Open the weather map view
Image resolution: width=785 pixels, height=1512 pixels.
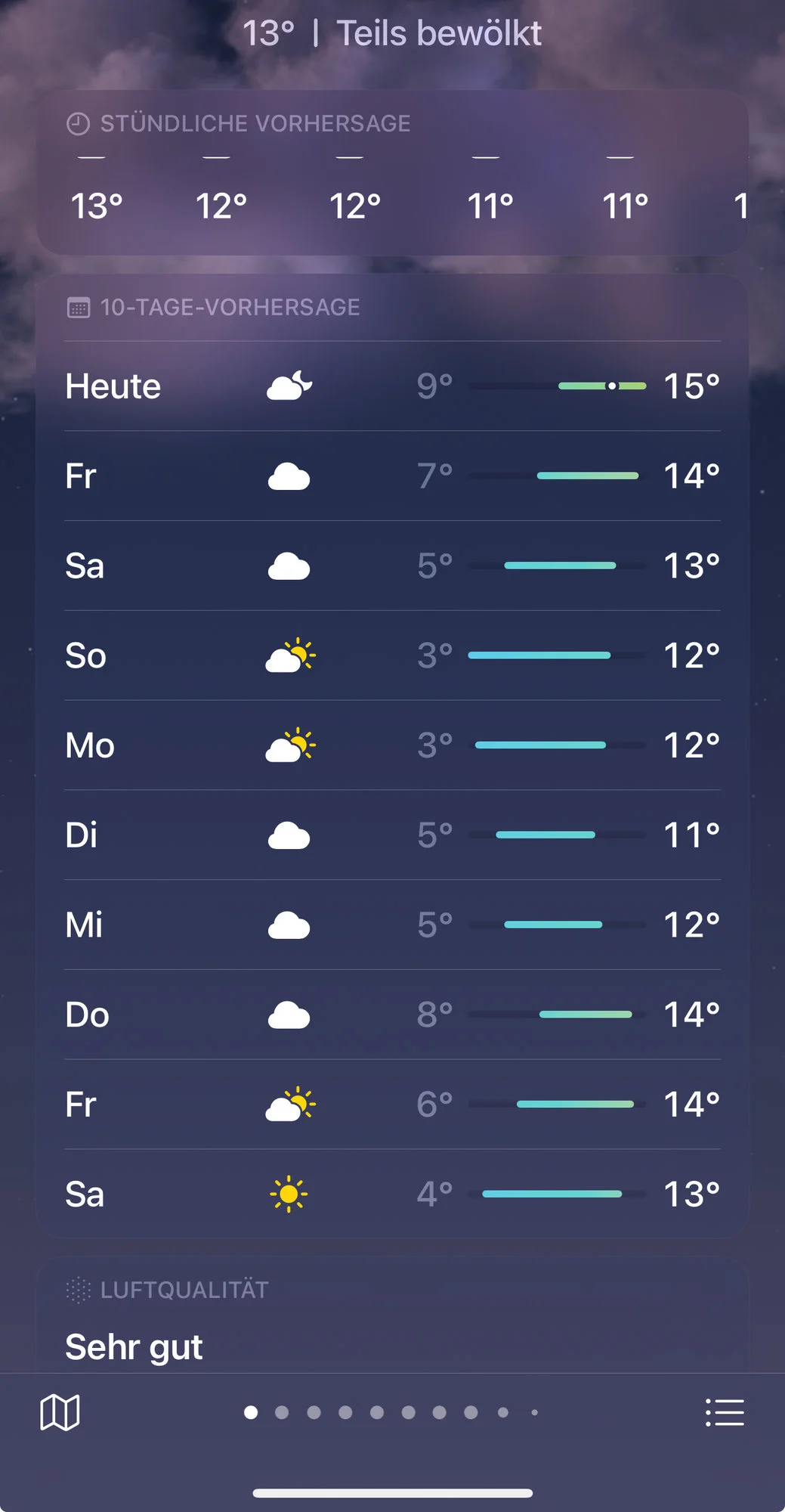[x=60, y=1412]
